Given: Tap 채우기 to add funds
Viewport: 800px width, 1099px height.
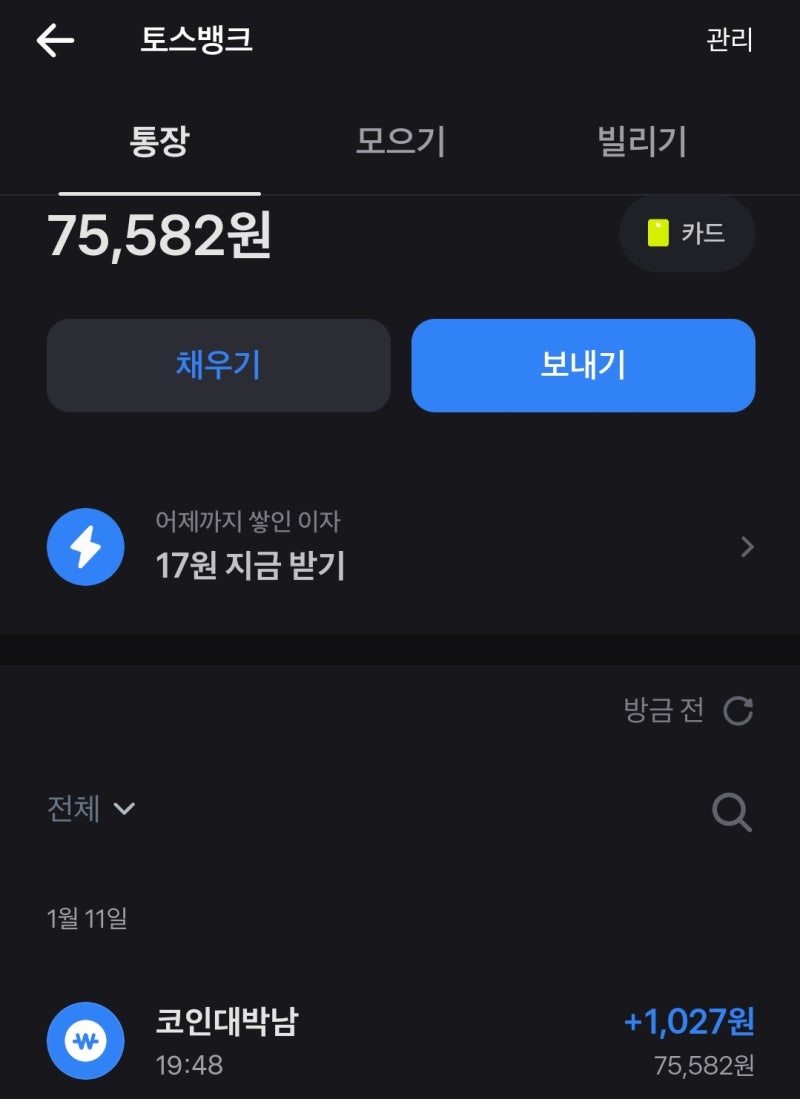Looking at the screenshot, I should point(218,365).
